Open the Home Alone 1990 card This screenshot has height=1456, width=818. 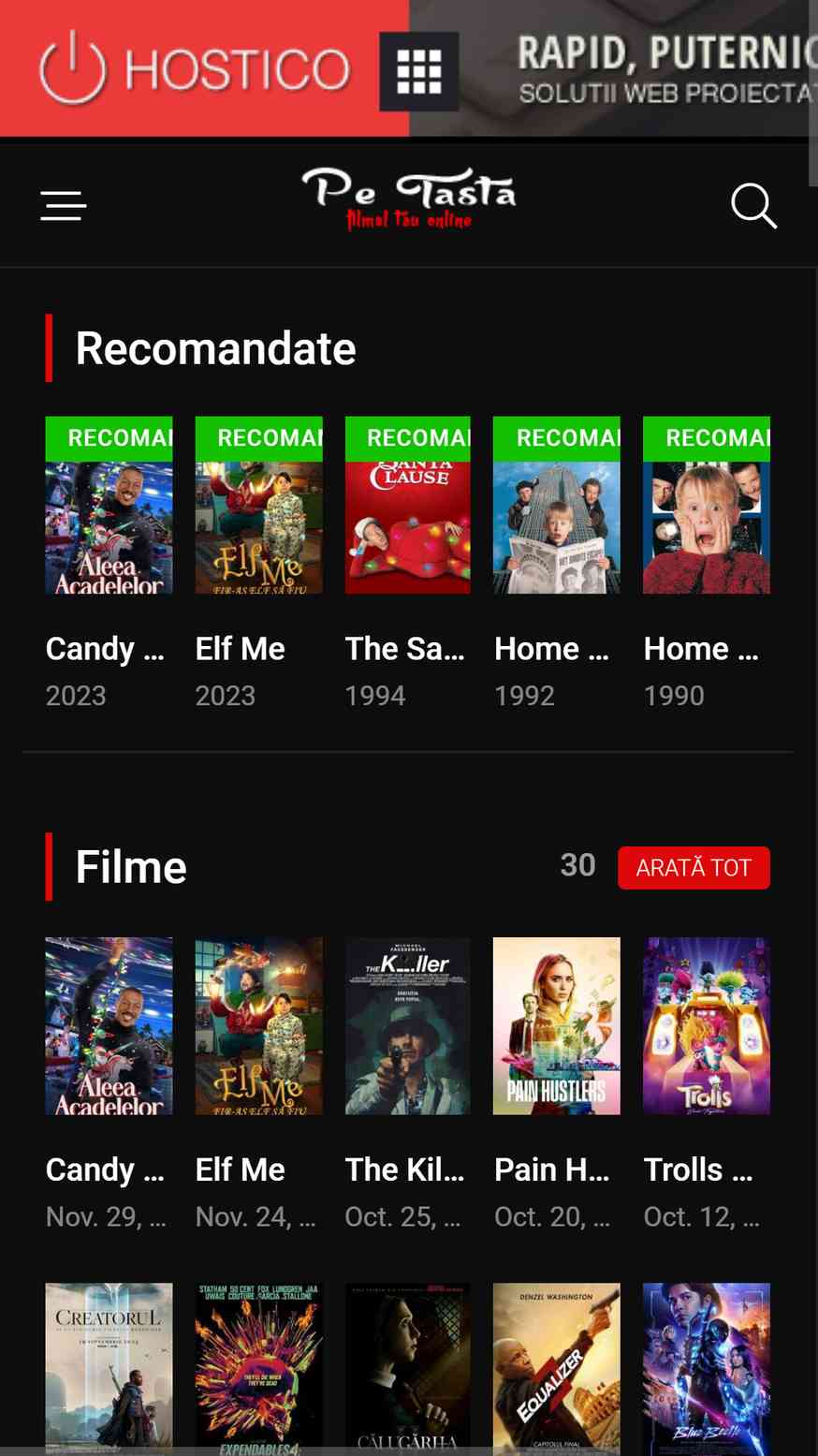707,527
